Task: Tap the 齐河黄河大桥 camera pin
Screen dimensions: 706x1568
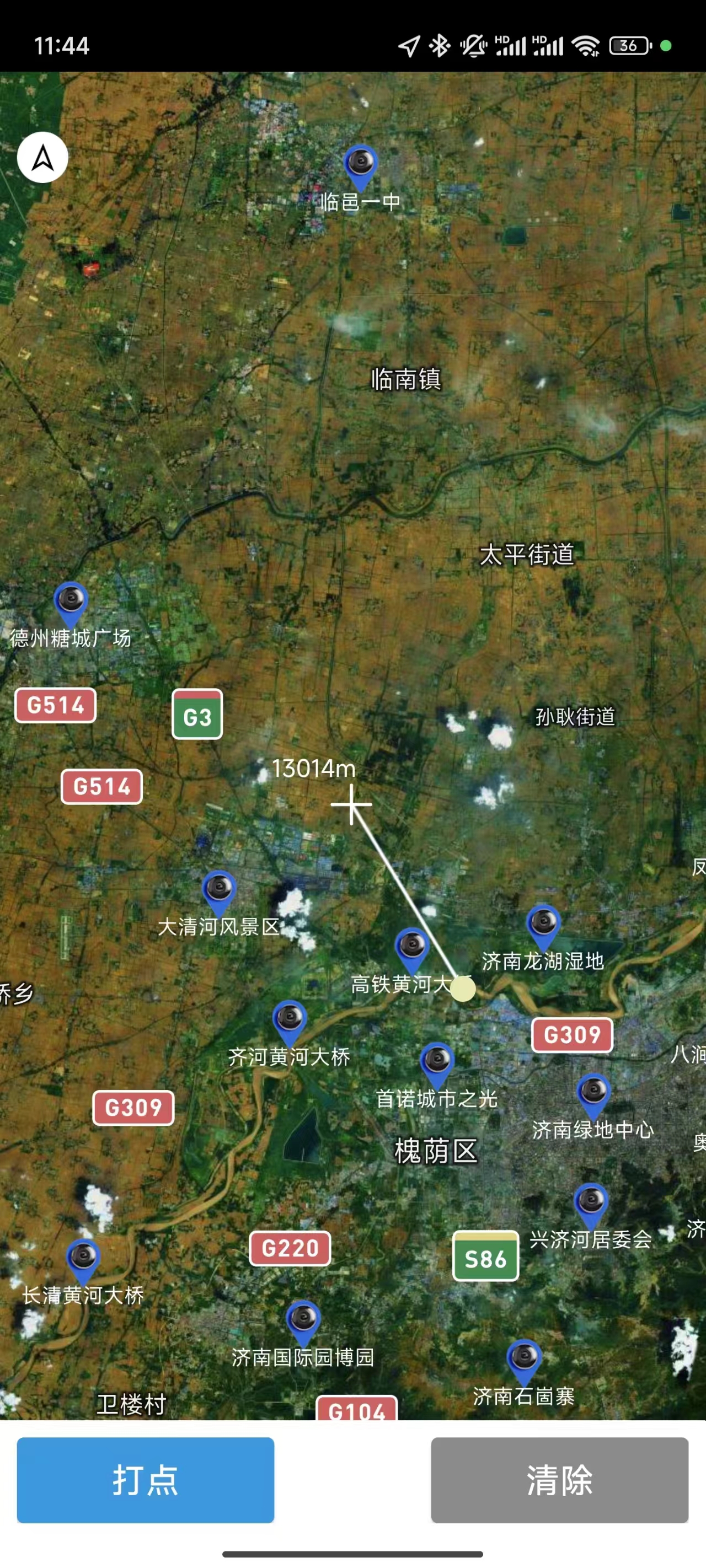Action: 290,1019
